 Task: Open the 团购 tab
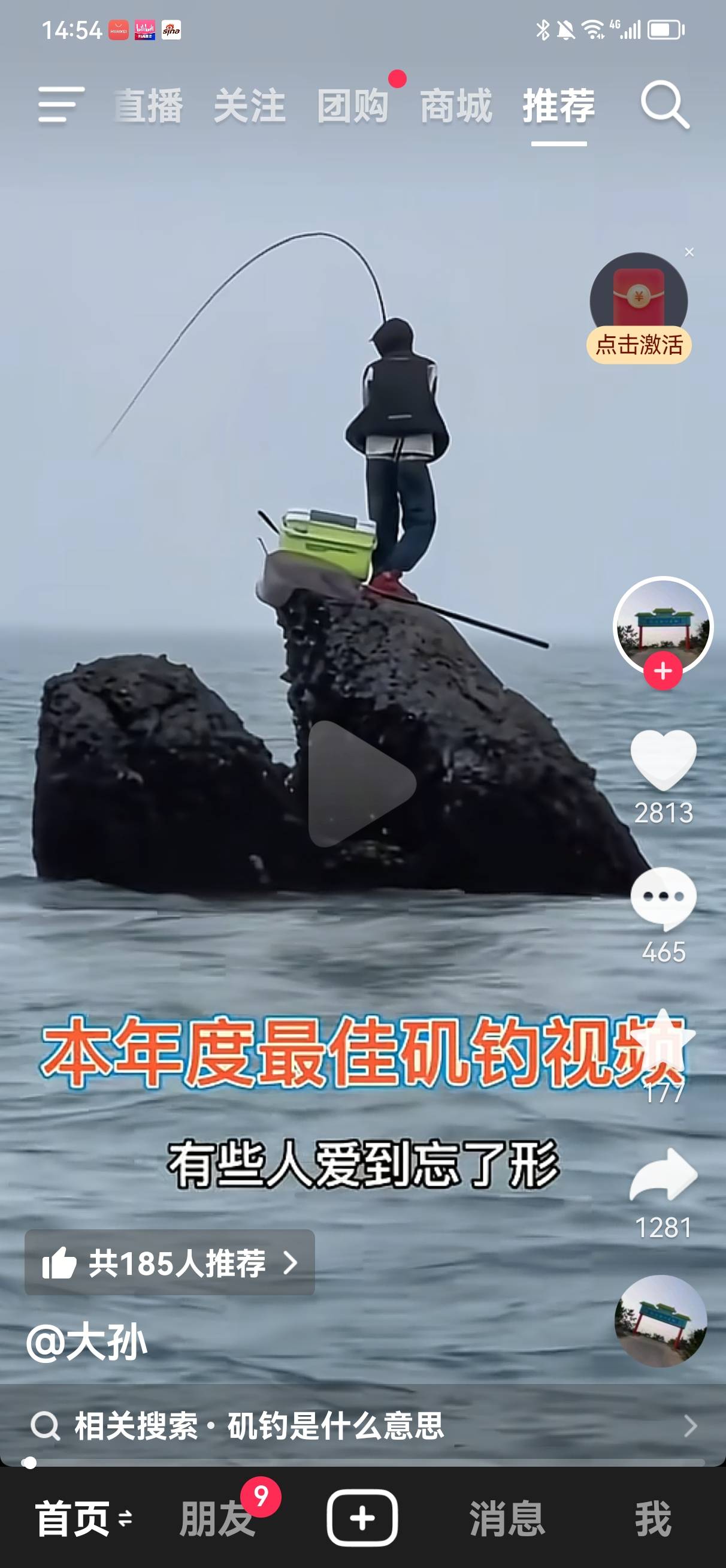click(x=353, y=106)
